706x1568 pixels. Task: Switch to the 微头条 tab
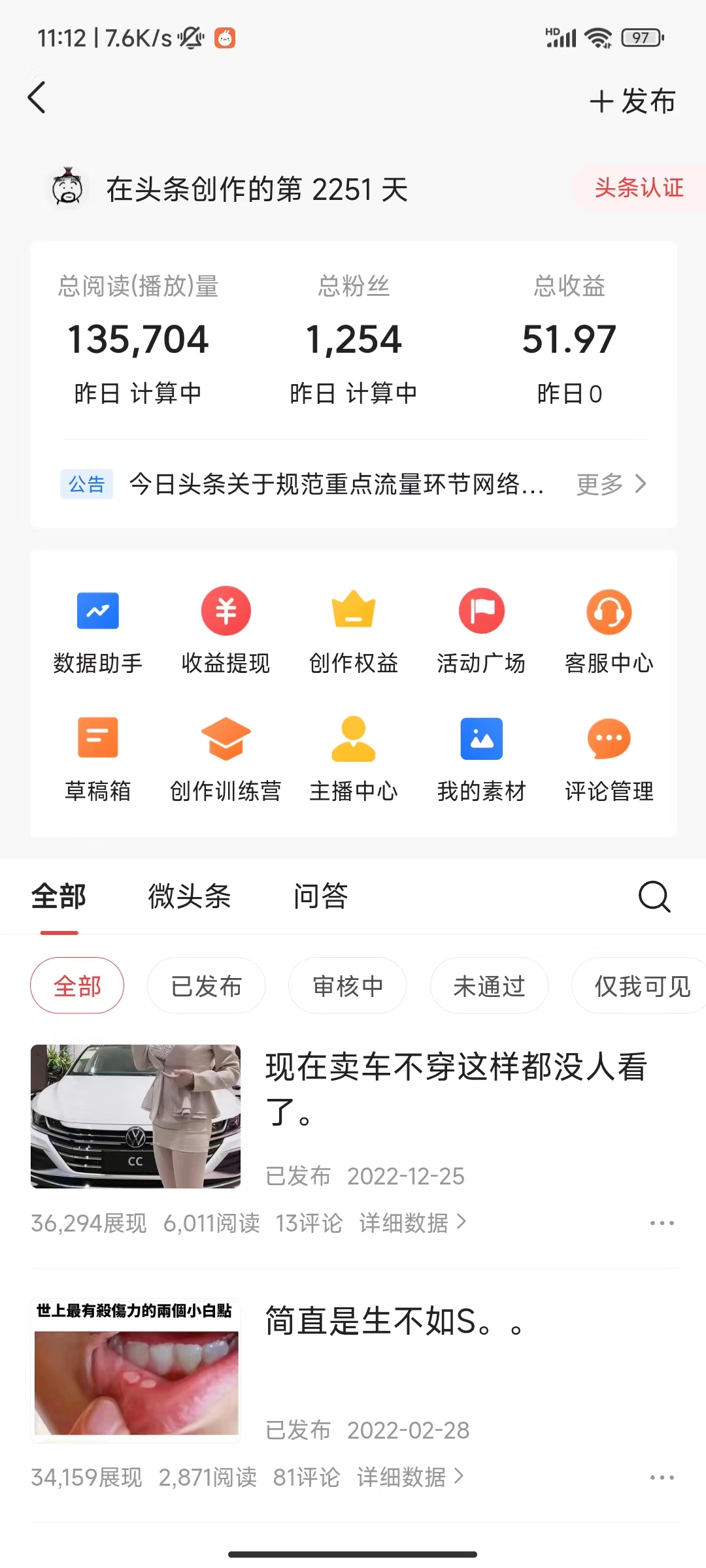click(x=189, y=896)
